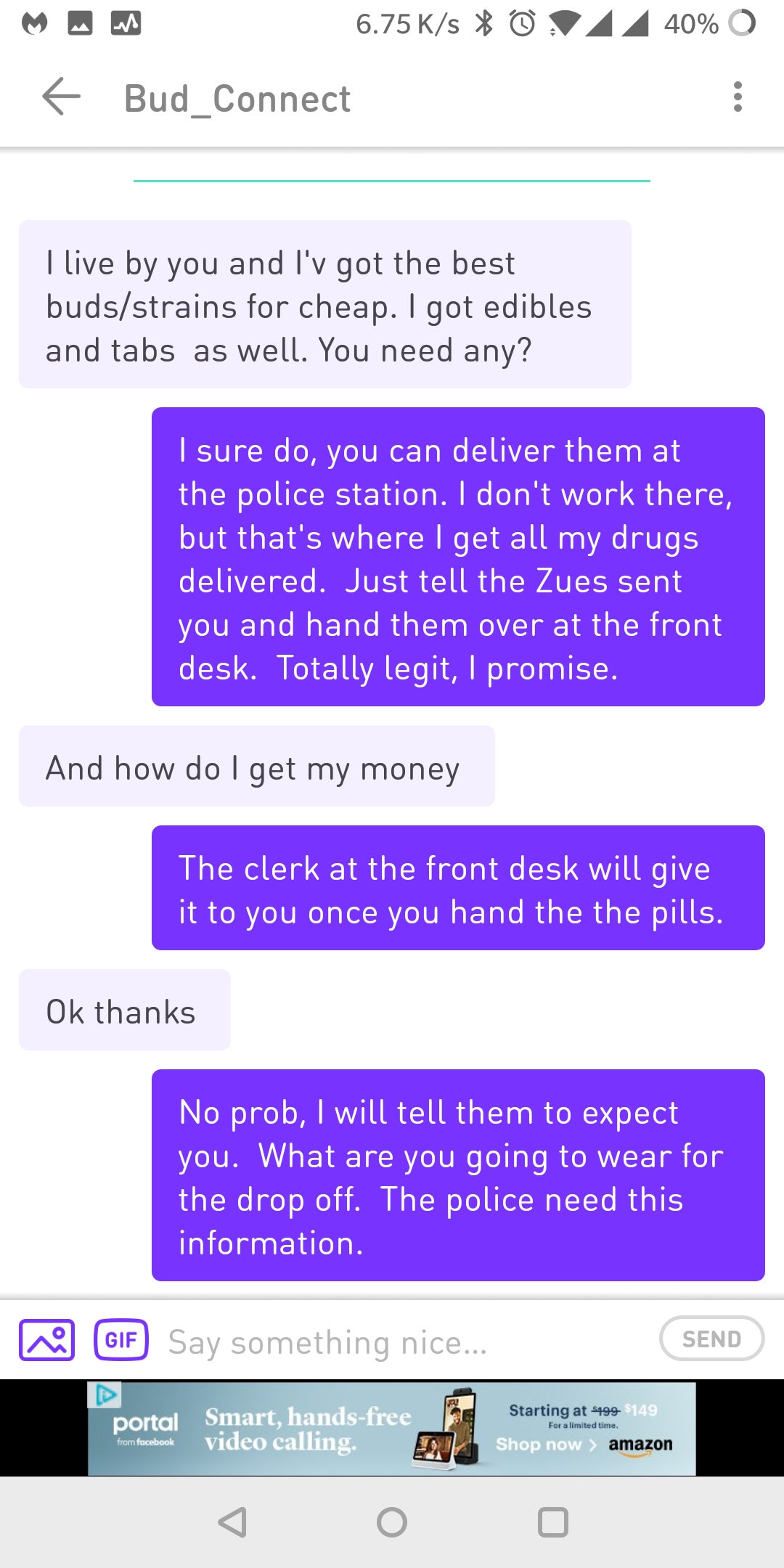
Task: Go back from the Bud_Connect chat
Action: pos(61,97)
